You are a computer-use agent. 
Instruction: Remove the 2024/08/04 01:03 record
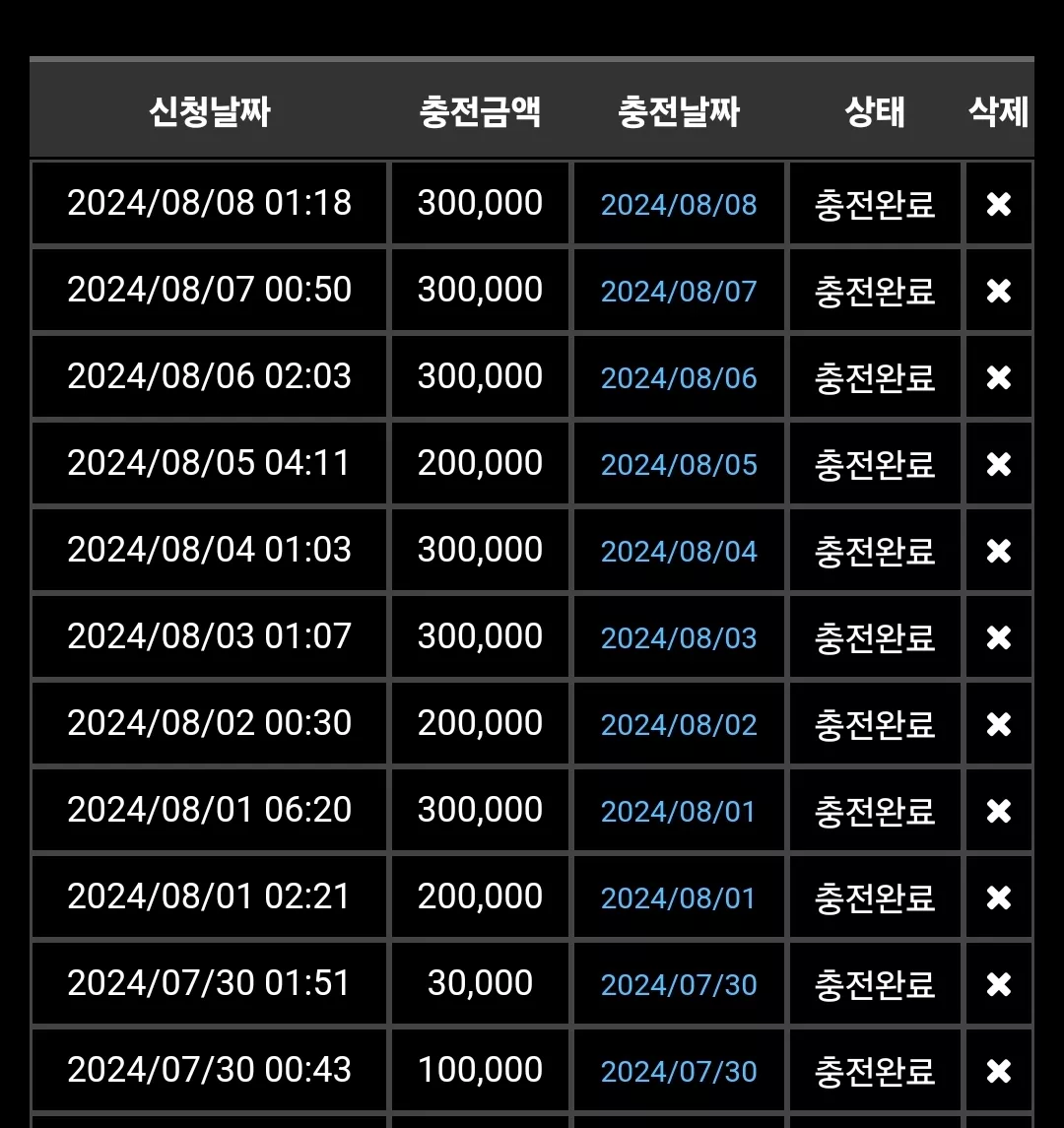coord(999,551)
